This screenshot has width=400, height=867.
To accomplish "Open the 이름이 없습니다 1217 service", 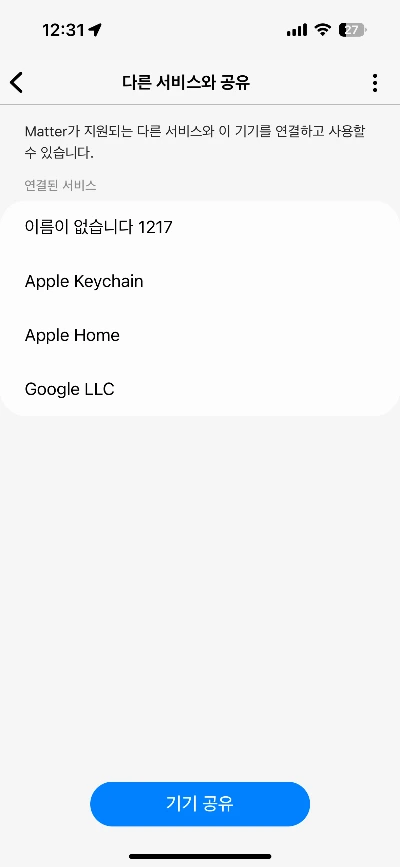I will click(x=200, y=227).
